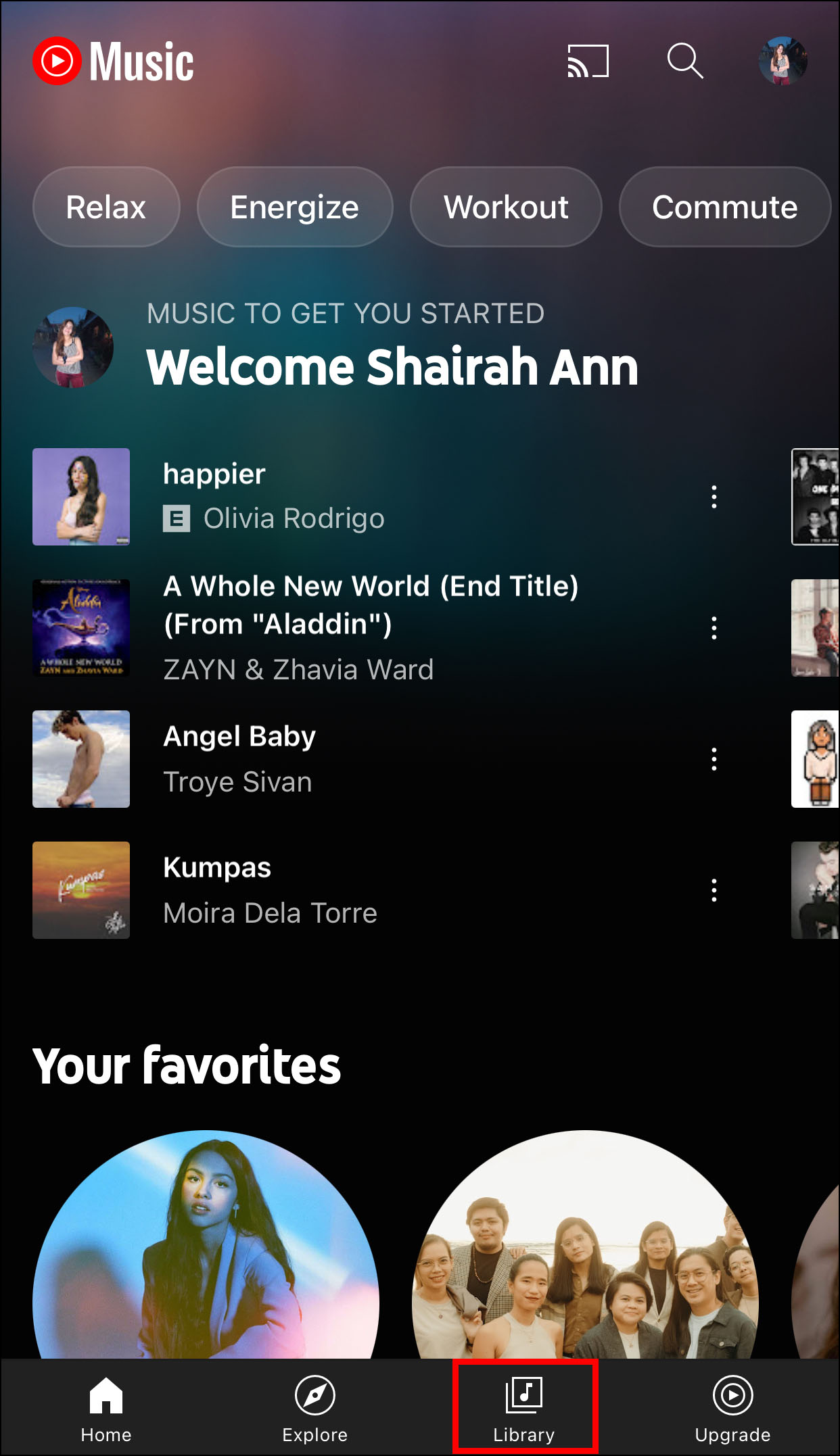840x1456 pixels.
Task: Switch to the Explore tab
Action: click(314, 1407)
